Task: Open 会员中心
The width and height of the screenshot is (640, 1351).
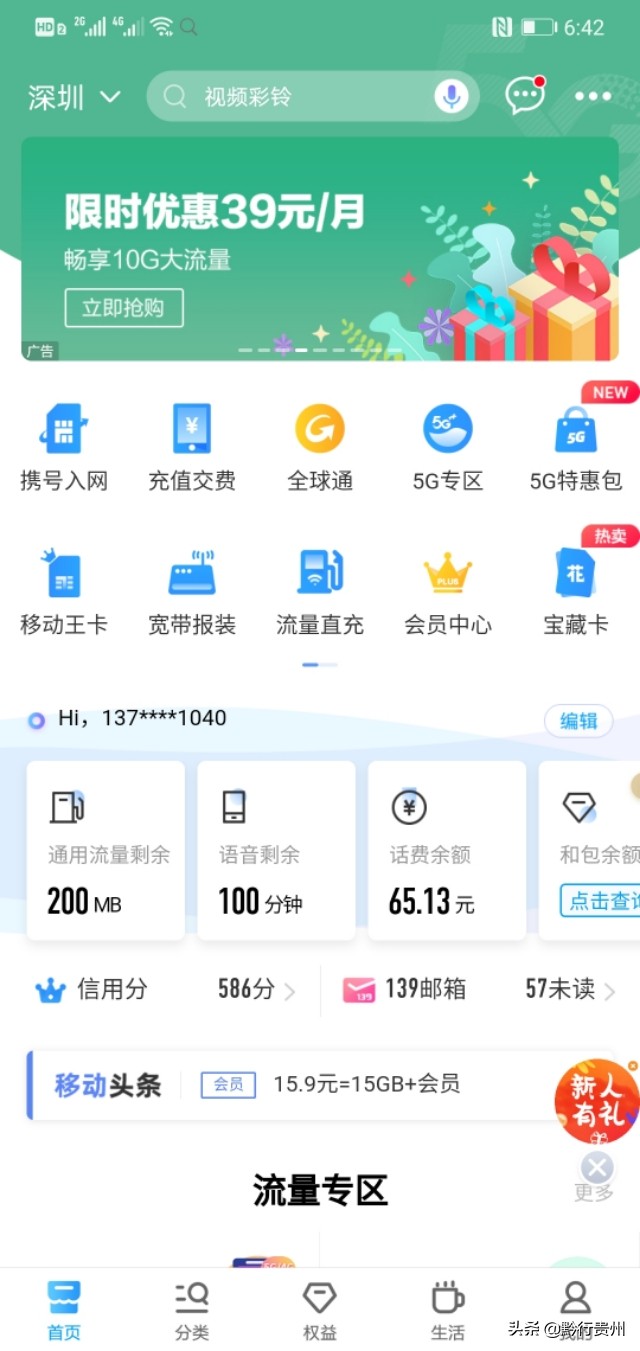Action: [x=448, y=591]
